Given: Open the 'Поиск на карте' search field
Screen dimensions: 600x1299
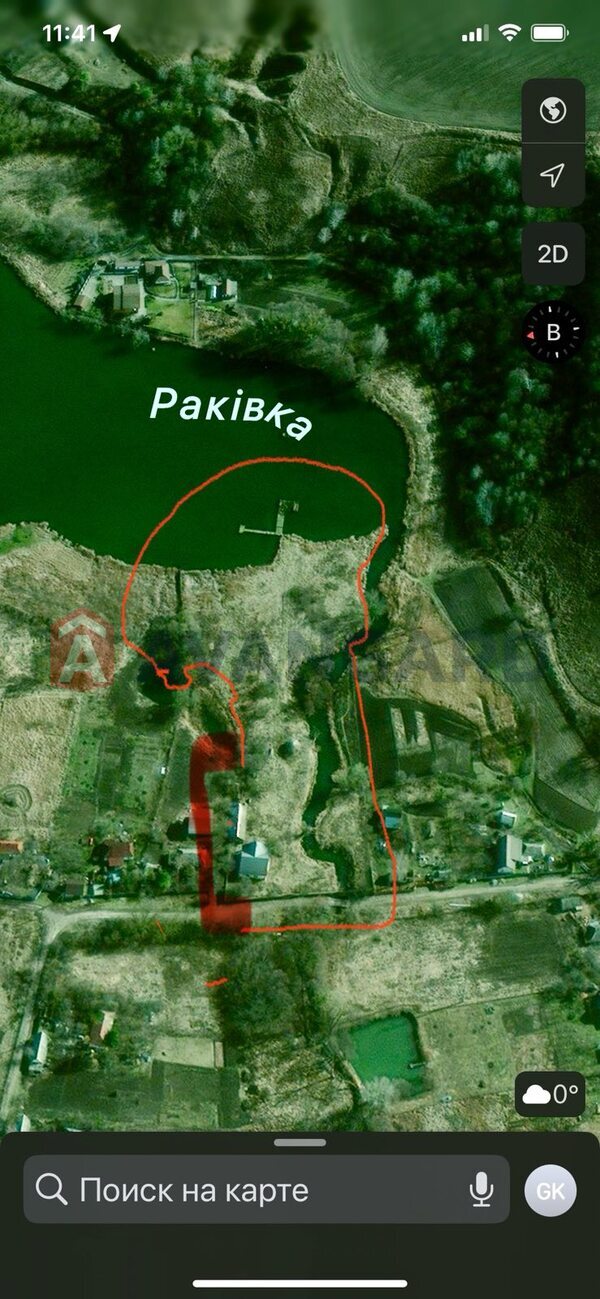Looking at the screenshot, I should coord(250,1190).
